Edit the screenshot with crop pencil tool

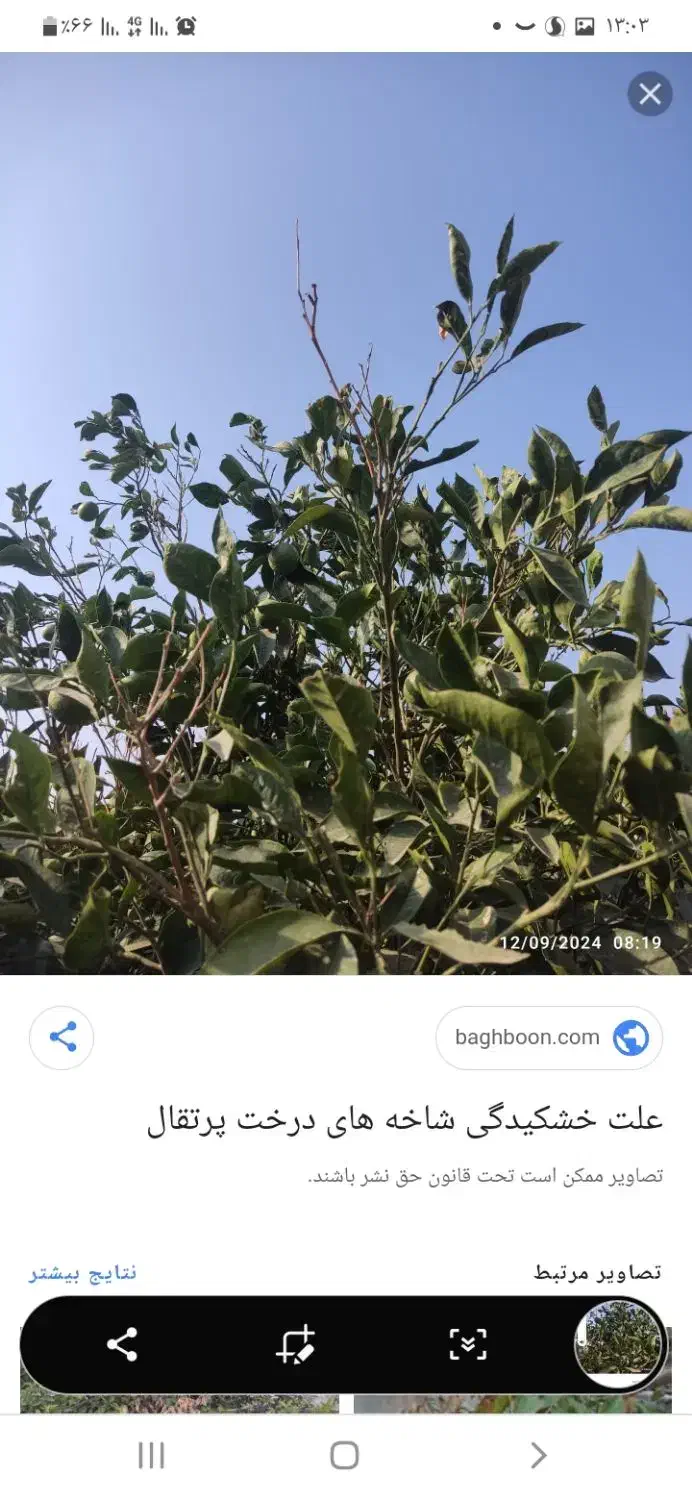pyautogui.click(x=295, y=1344)
